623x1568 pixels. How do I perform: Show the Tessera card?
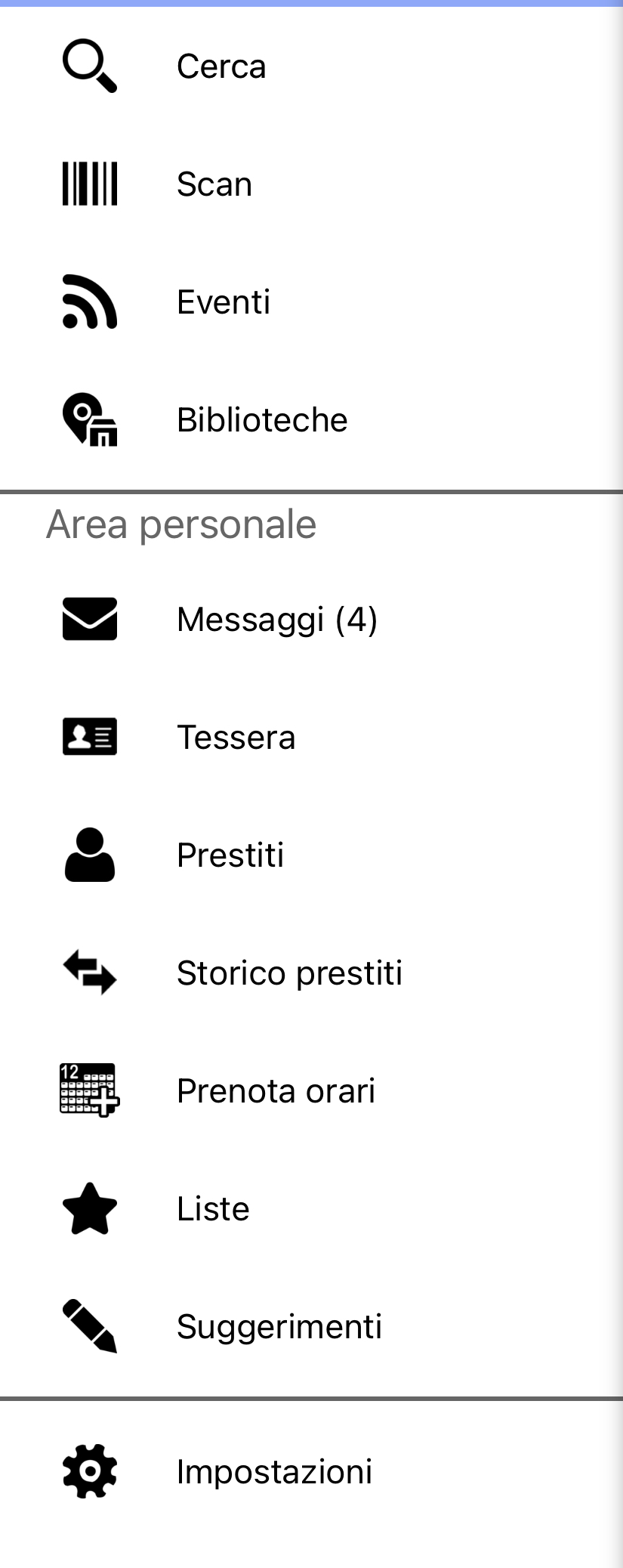point(236,738)
